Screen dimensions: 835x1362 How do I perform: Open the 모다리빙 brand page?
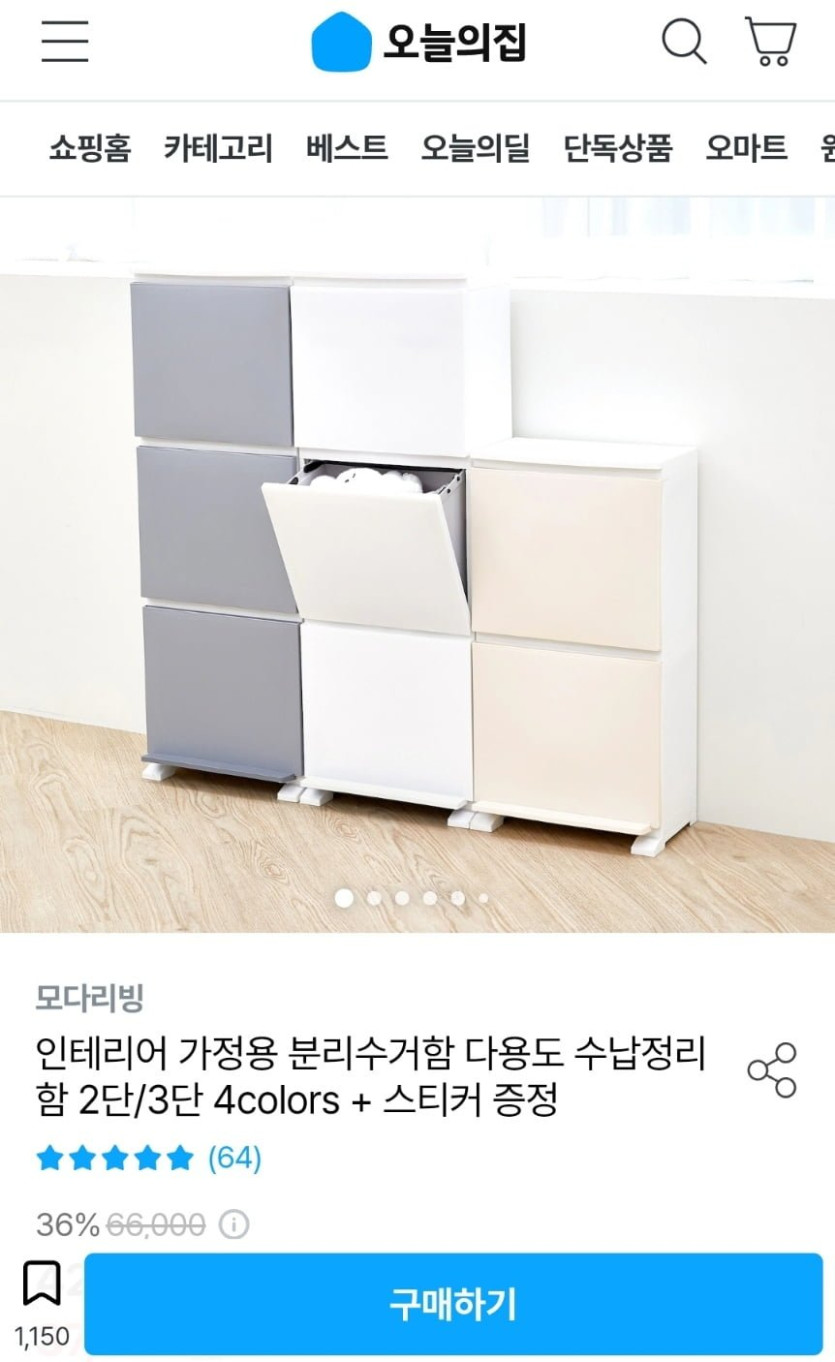point(90,997)
